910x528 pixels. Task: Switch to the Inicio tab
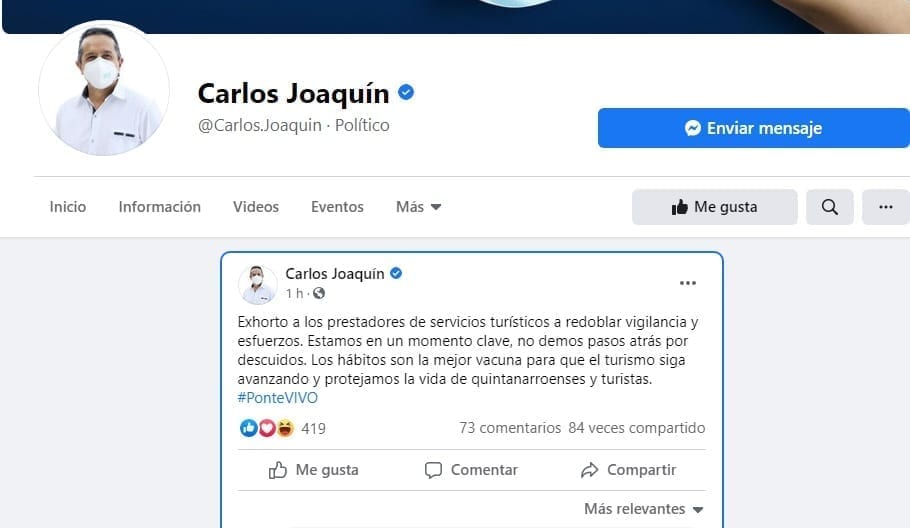[68, 207]
